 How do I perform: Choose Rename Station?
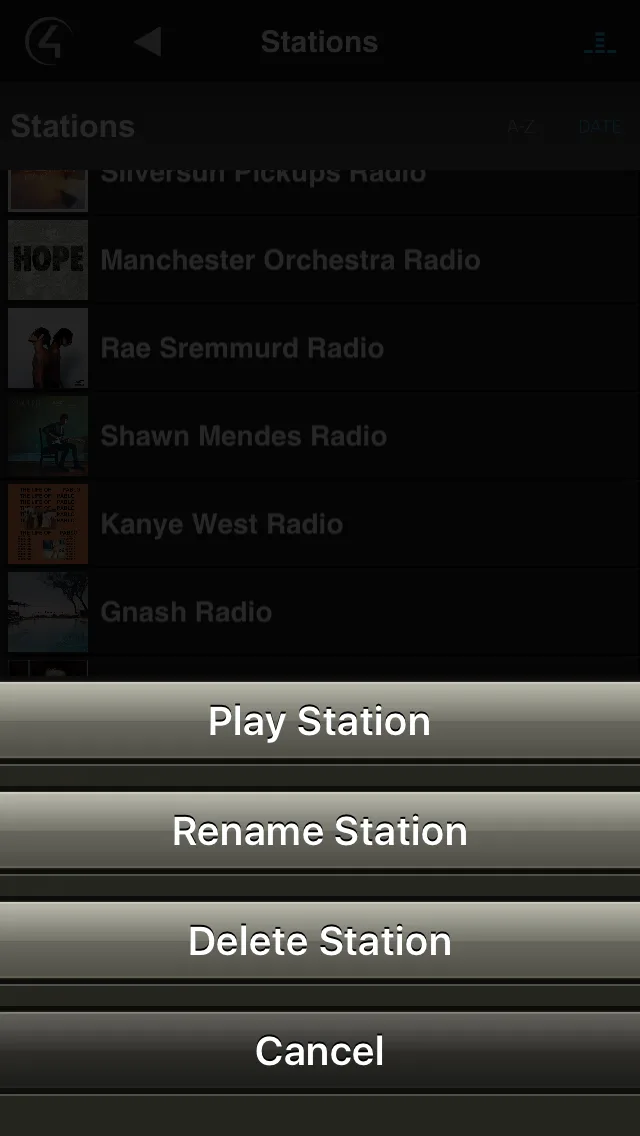click(320, 831)
